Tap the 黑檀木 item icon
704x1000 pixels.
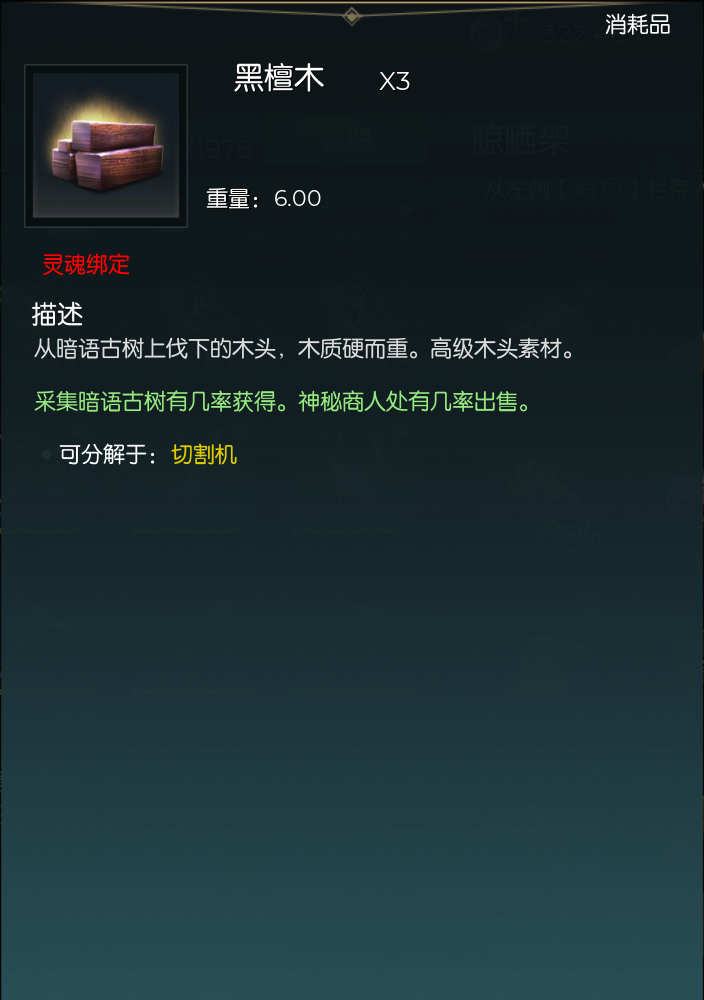106,146
